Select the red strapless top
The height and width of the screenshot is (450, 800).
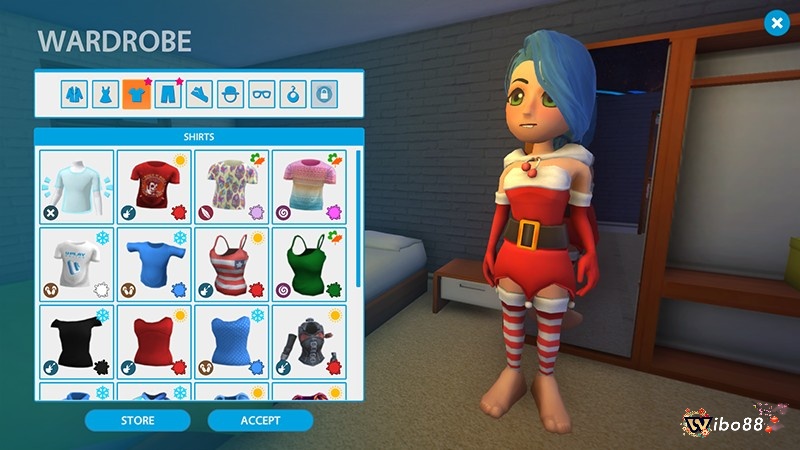pyautogui.click(x=154, y=342)
